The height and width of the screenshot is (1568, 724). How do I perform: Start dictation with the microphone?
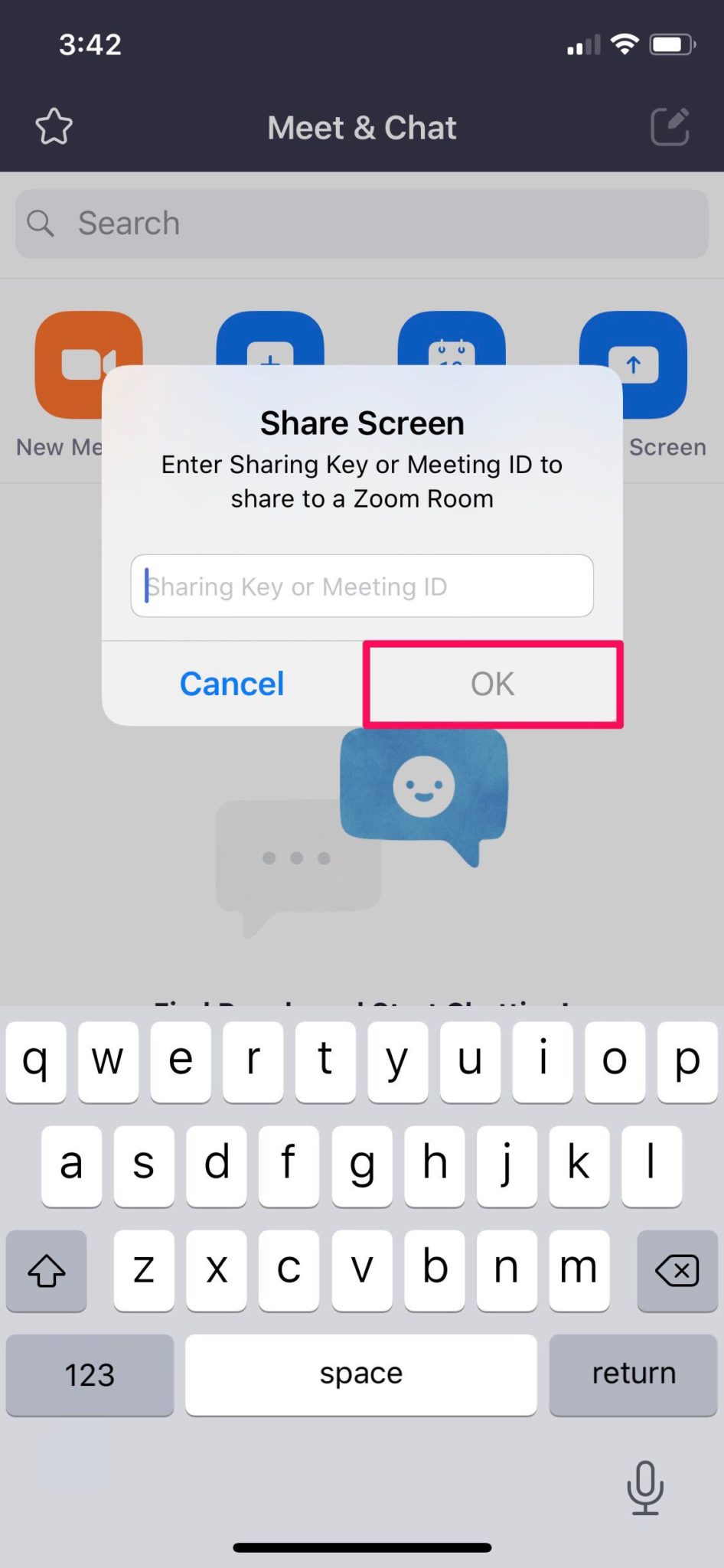click(645, 1487)
